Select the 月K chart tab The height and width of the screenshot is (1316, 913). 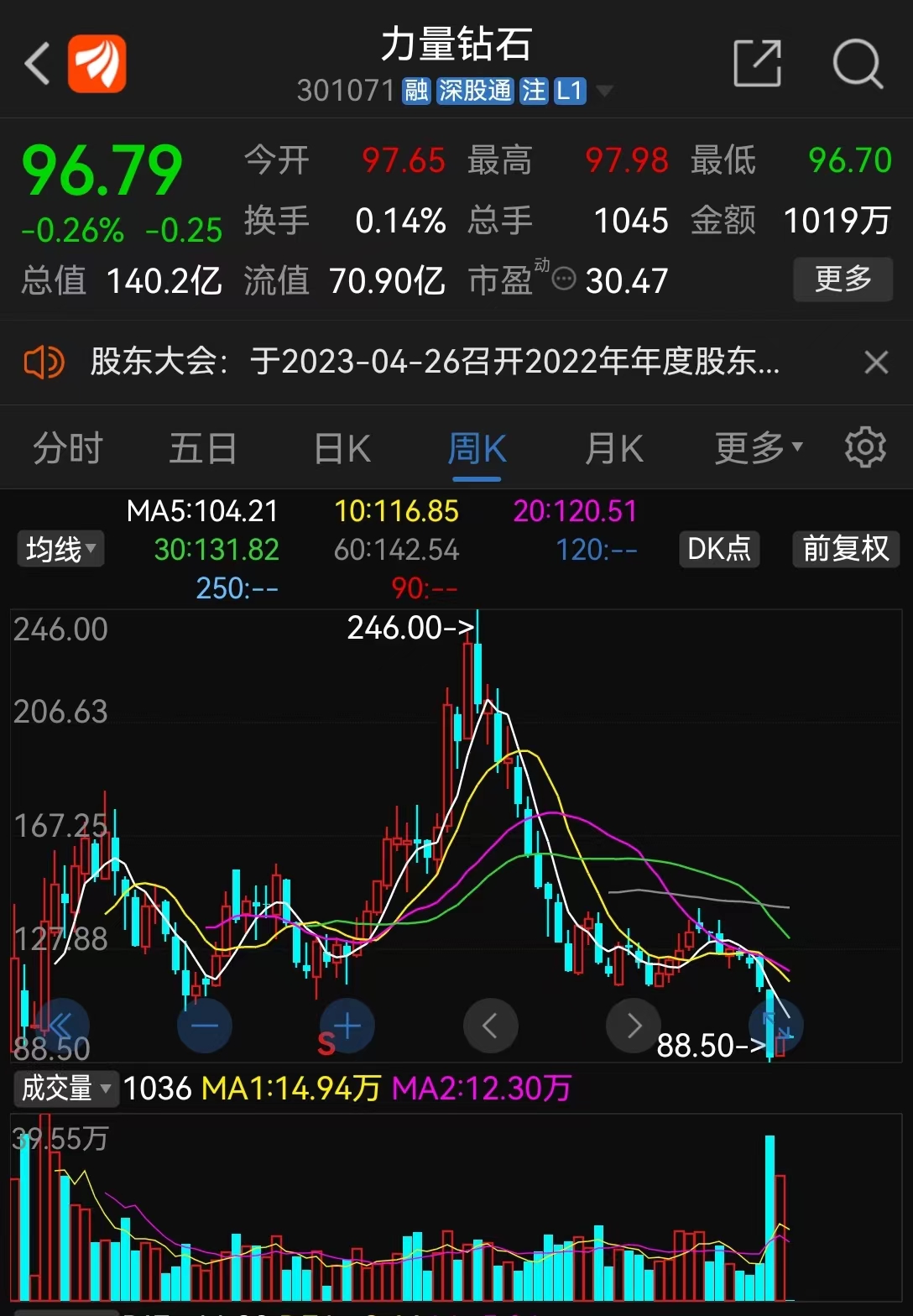point(613,448)
